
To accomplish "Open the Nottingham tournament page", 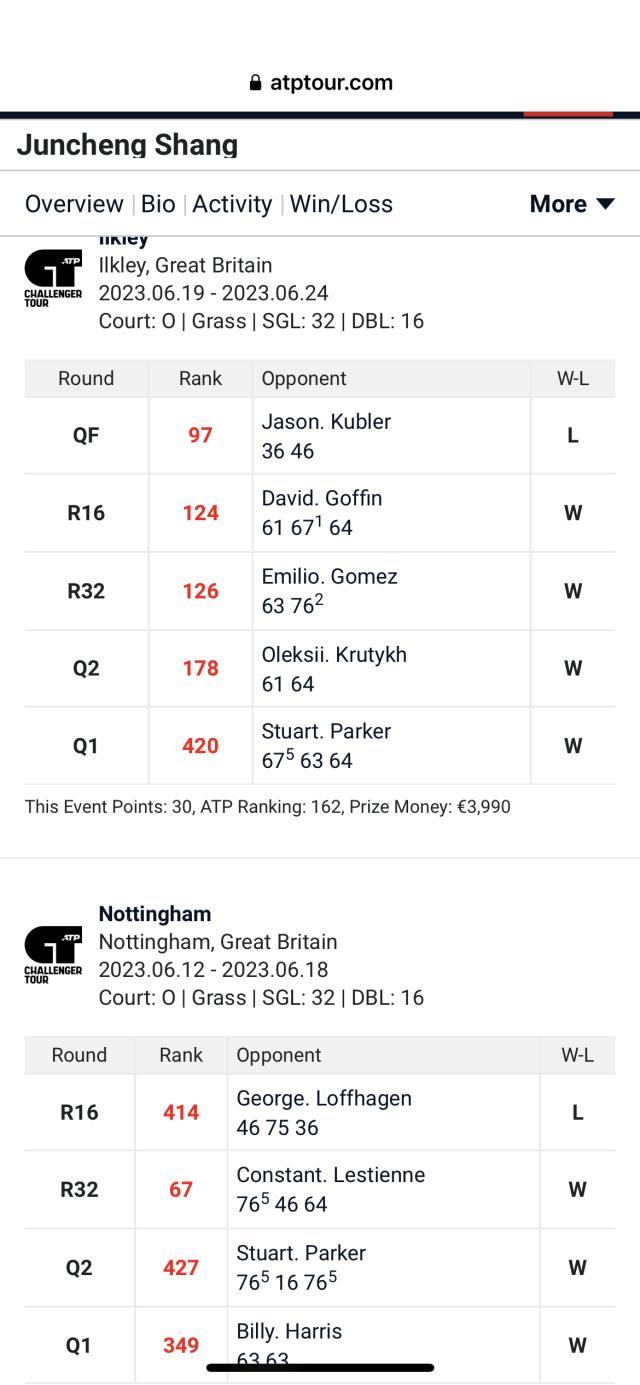I will (x=155, y=914).
